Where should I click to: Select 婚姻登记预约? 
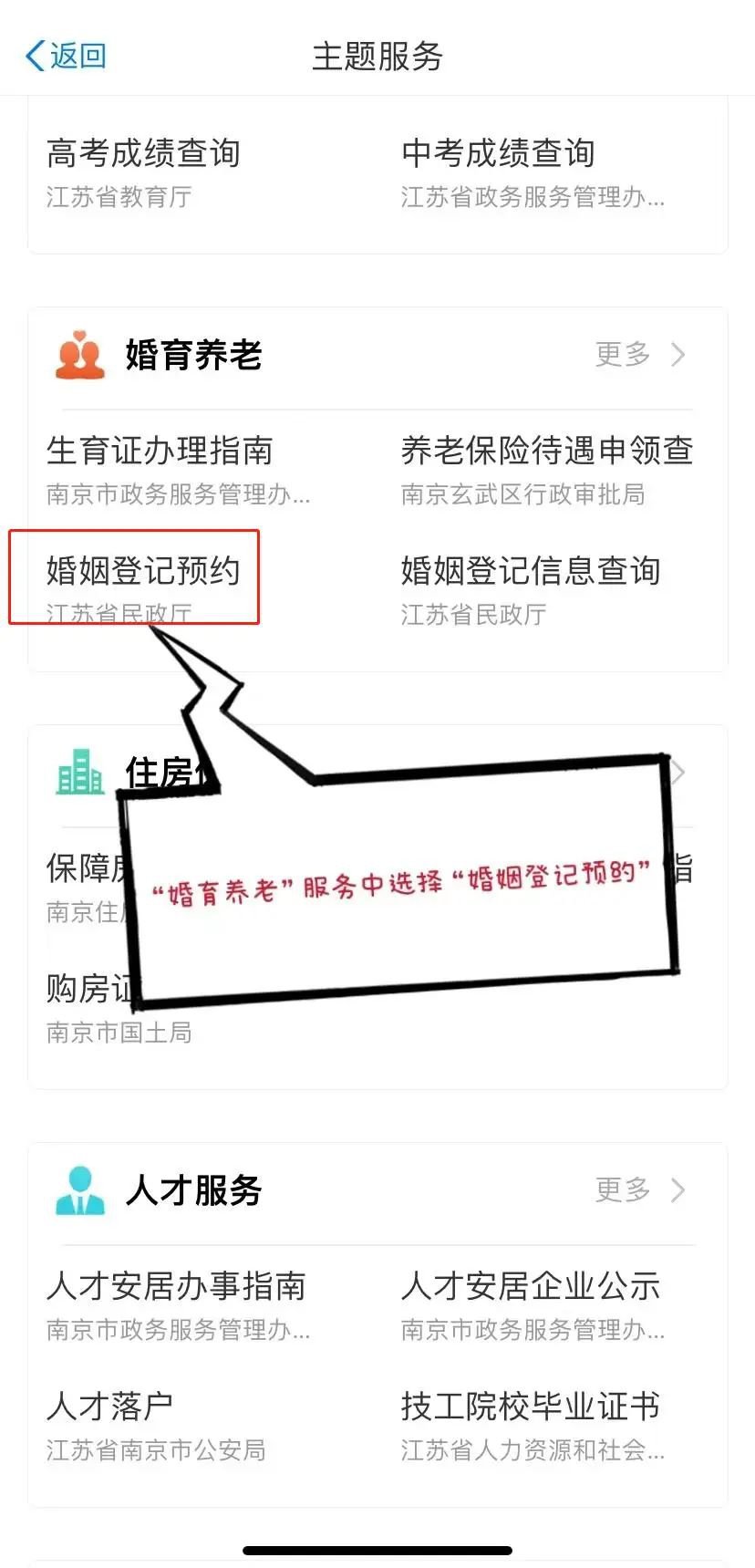(x=143, y=572)
